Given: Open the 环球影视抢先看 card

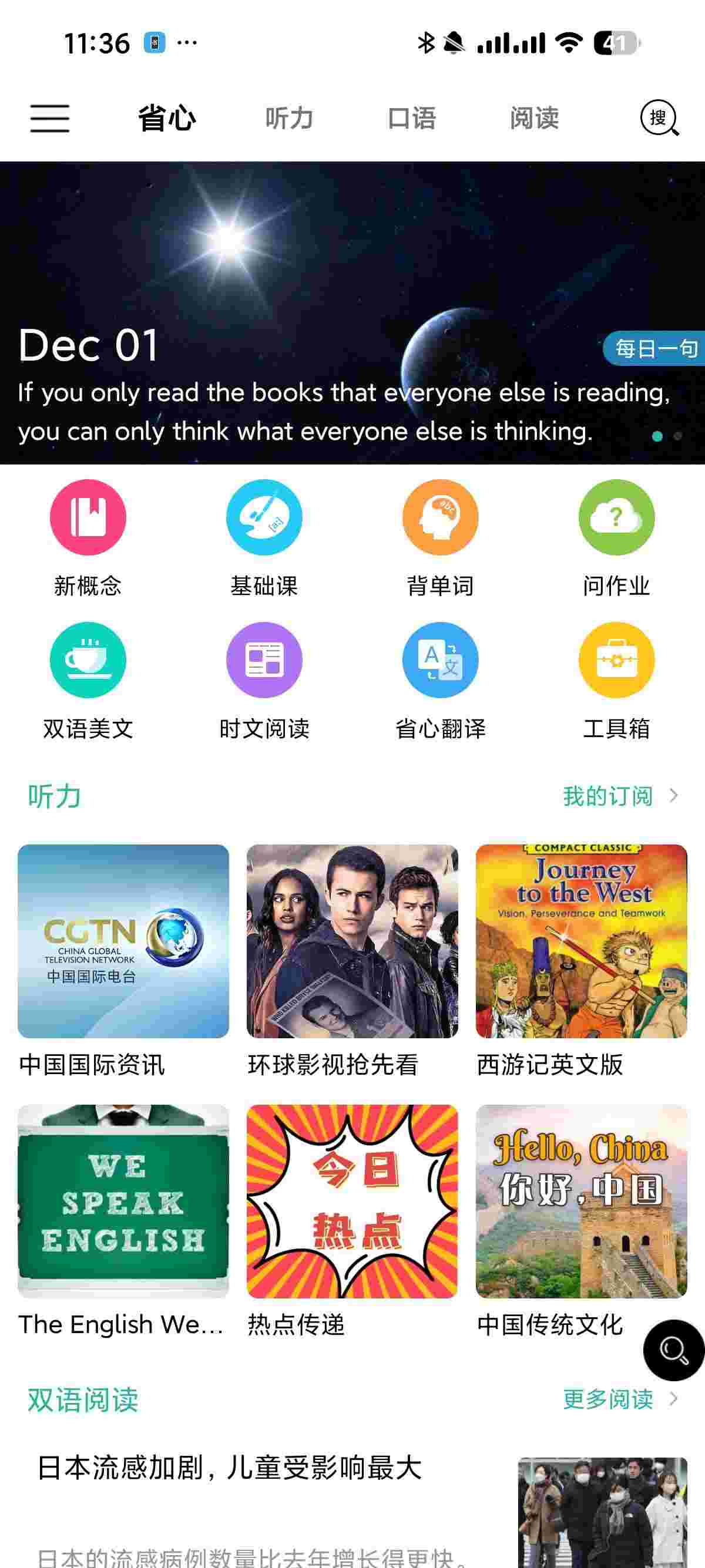Looking at the screenshot, I should 352,941.
